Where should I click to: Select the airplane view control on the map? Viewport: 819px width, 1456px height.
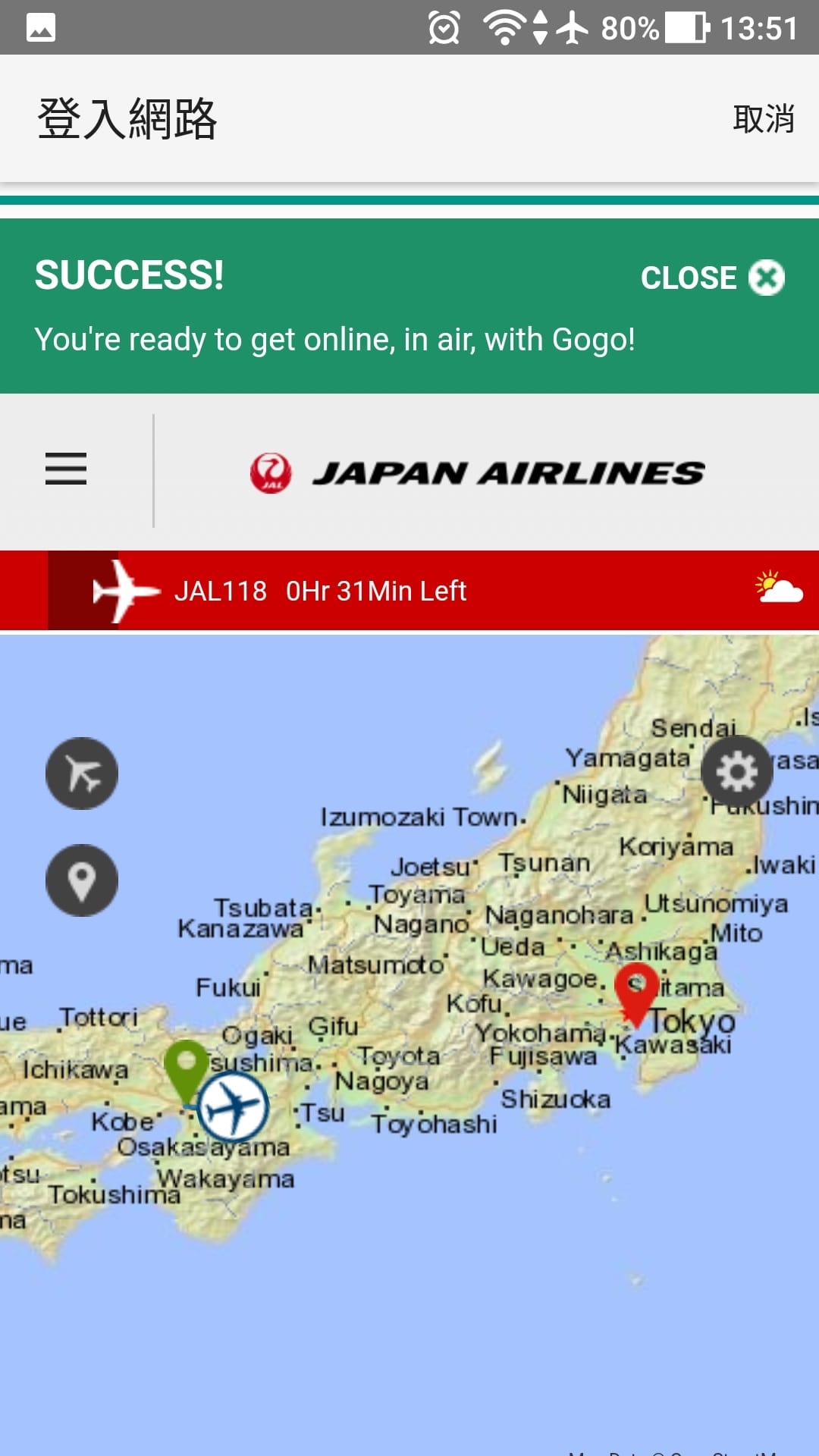[x=81, y=771]
